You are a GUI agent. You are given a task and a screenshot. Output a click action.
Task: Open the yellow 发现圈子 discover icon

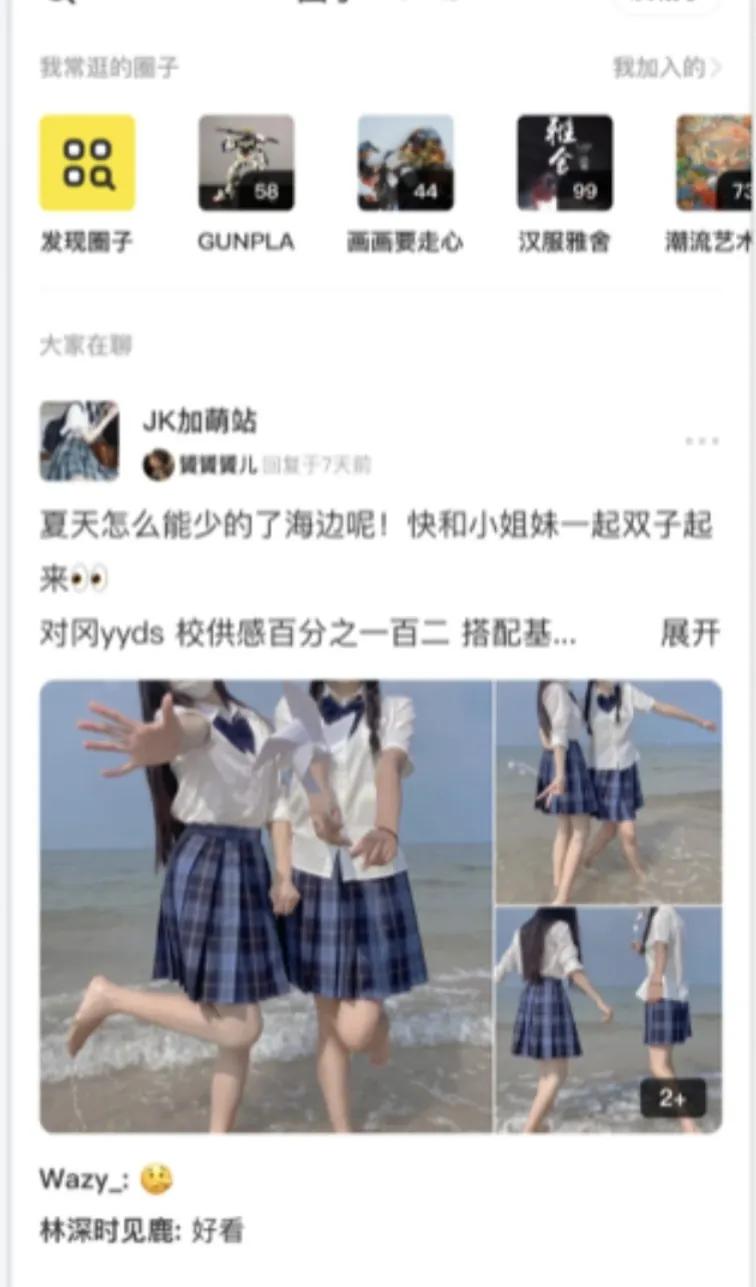[x=85, y=163]
